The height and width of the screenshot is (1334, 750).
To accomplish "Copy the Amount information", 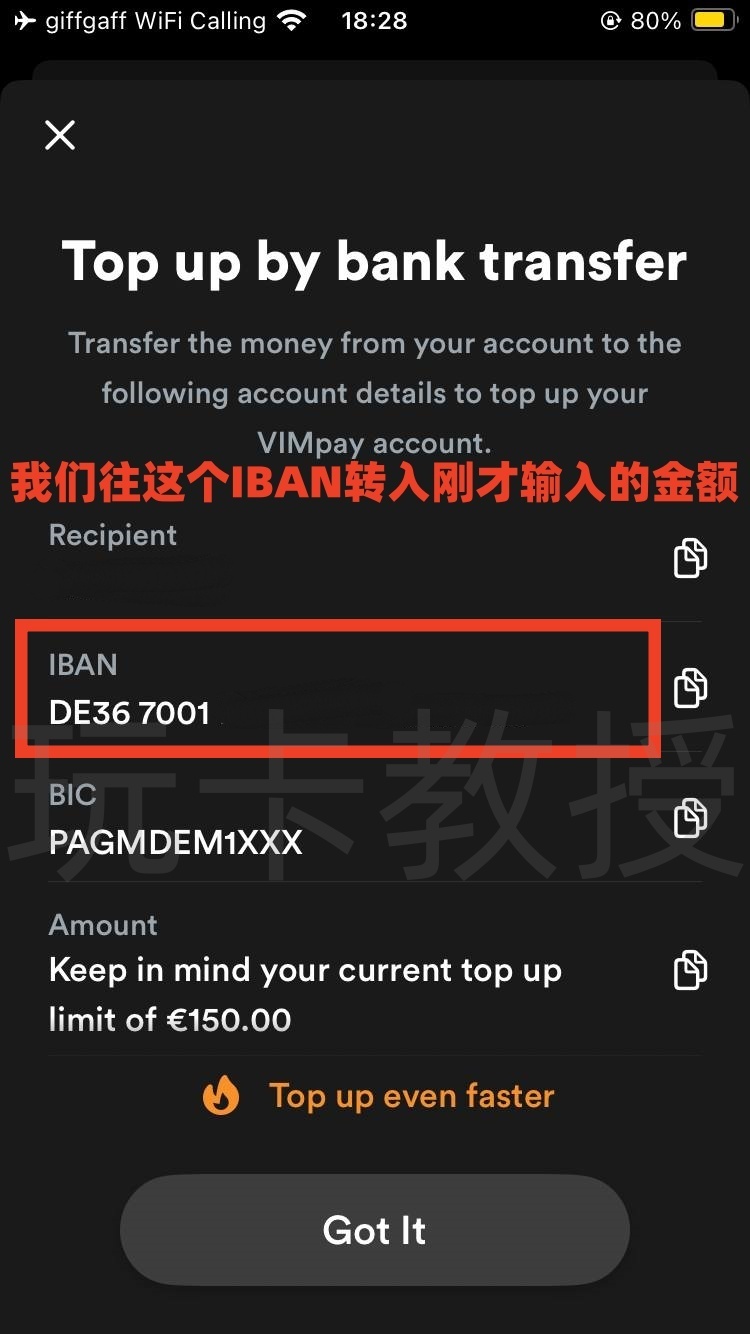I will [x=689, y=970].
